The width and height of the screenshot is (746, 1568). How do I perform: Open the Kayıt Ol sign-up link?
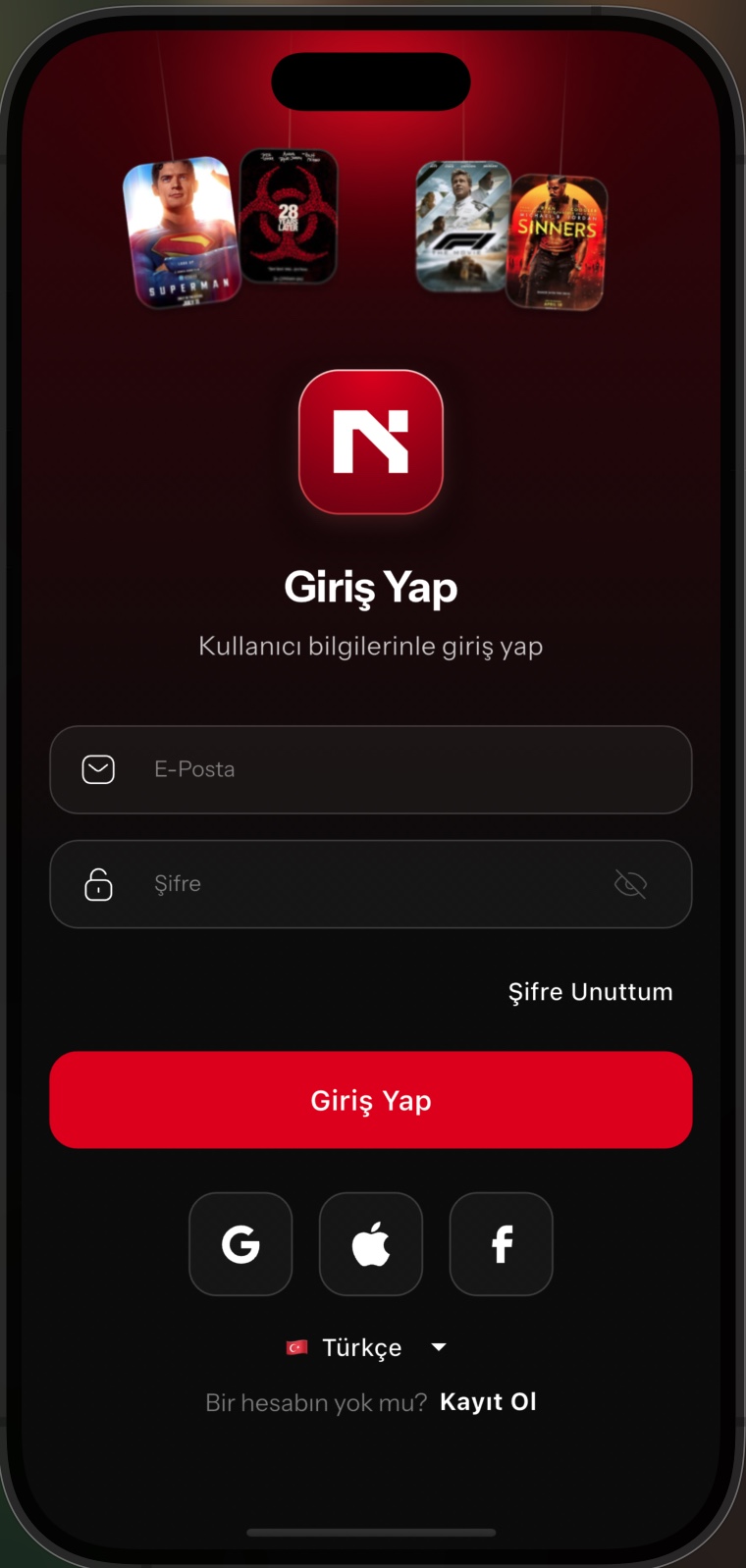click(x=488, y=1402)
